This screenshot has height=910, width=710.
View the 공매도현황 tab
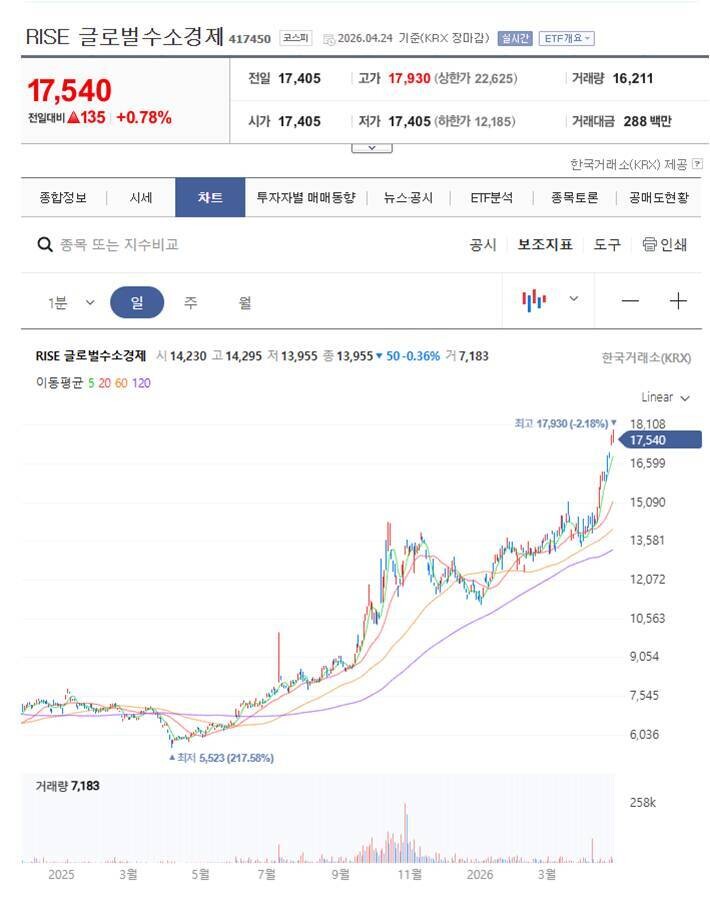click(x=659, y=197)
